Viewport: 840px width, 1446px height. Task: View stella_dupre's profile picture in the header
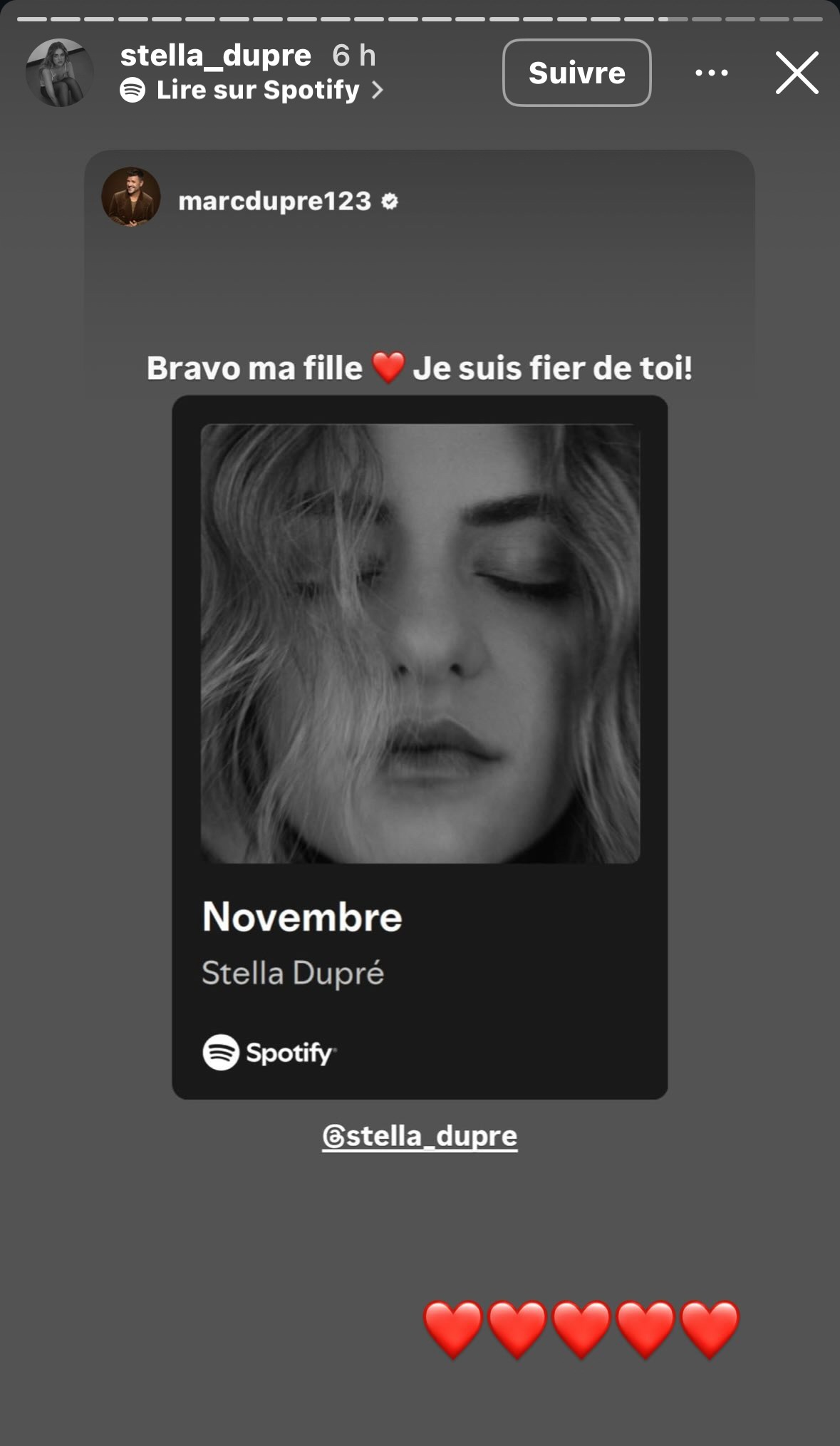pyautogui.click(x=60, y=73)
